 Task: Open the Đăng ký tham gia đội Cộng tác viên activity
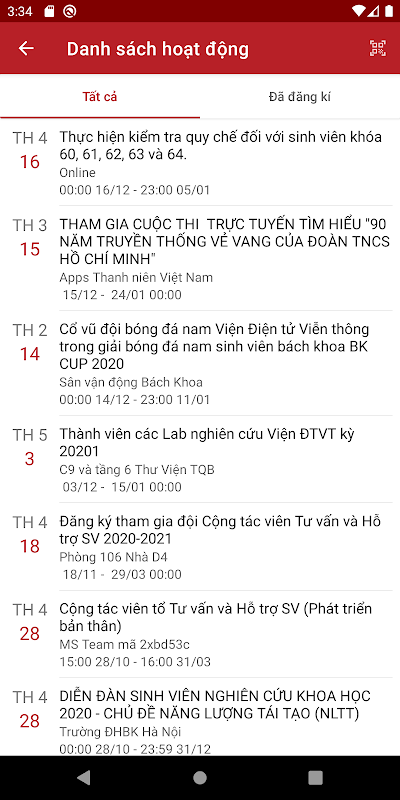200,547
